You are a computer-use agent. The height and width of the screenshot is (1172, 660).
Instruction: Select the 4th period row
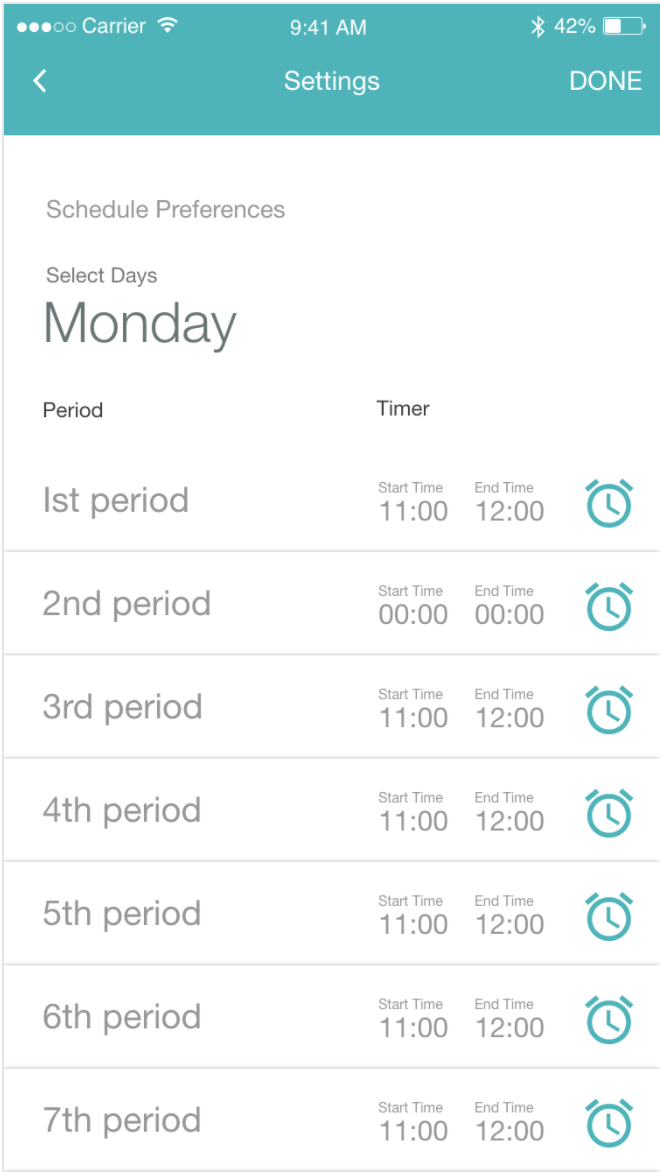pyautogui.click(x=122, y=810)
